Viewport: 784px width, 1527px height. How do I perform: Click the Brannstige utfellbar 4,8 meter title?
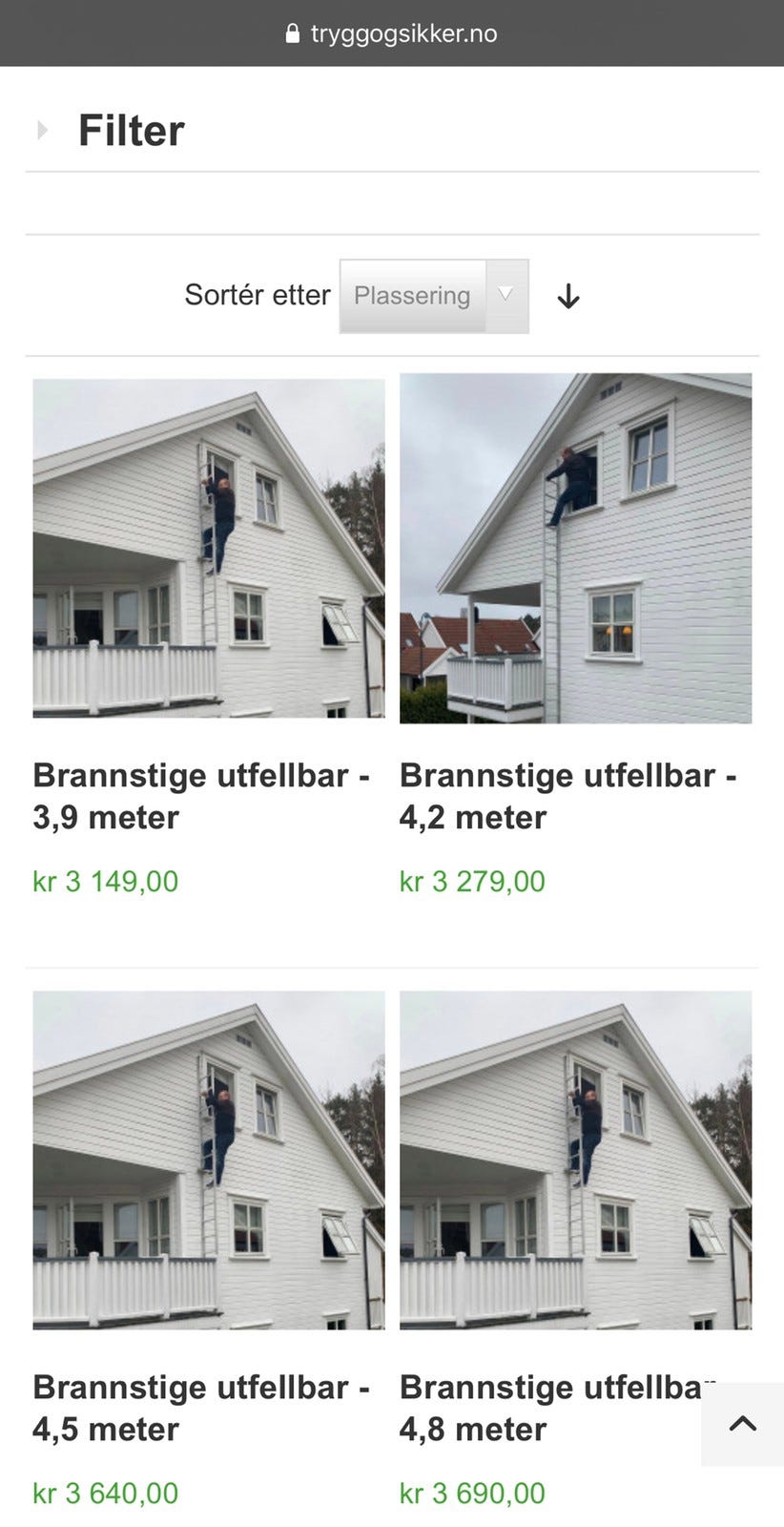[x=567, y=1408]
